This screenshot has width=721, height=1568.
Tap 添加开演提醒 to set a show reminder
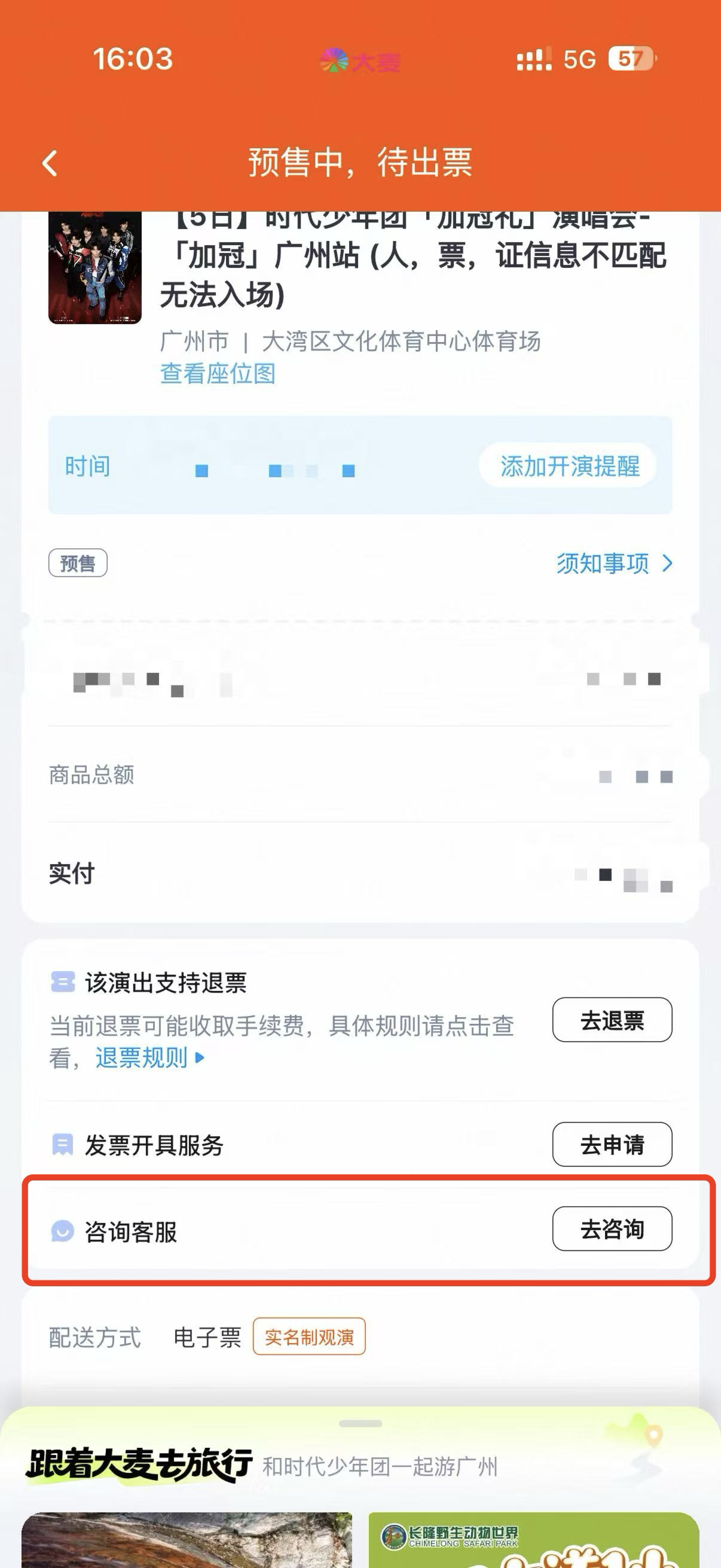point(569,466)
